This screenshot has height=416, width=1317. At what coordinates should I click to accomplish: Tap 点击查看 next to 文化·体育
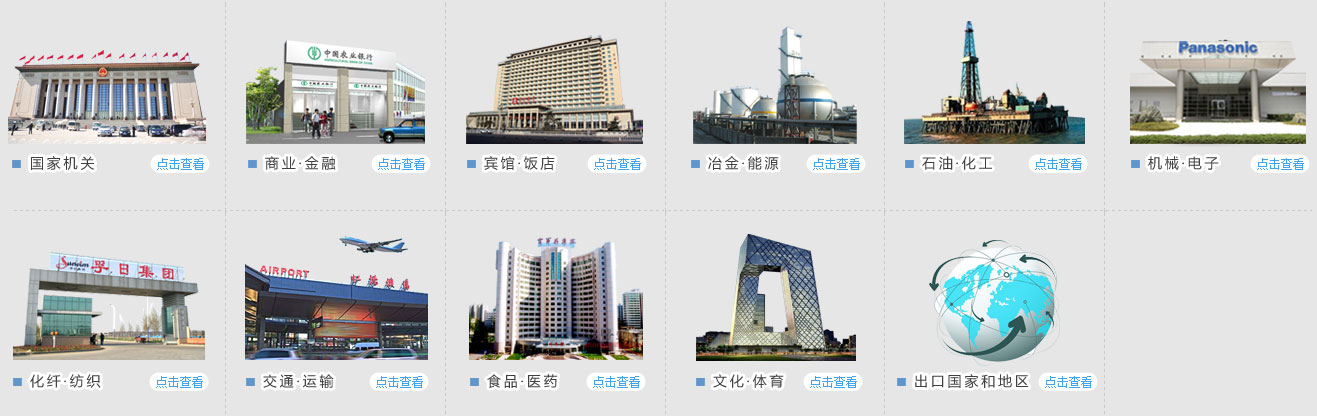point(834,382)
